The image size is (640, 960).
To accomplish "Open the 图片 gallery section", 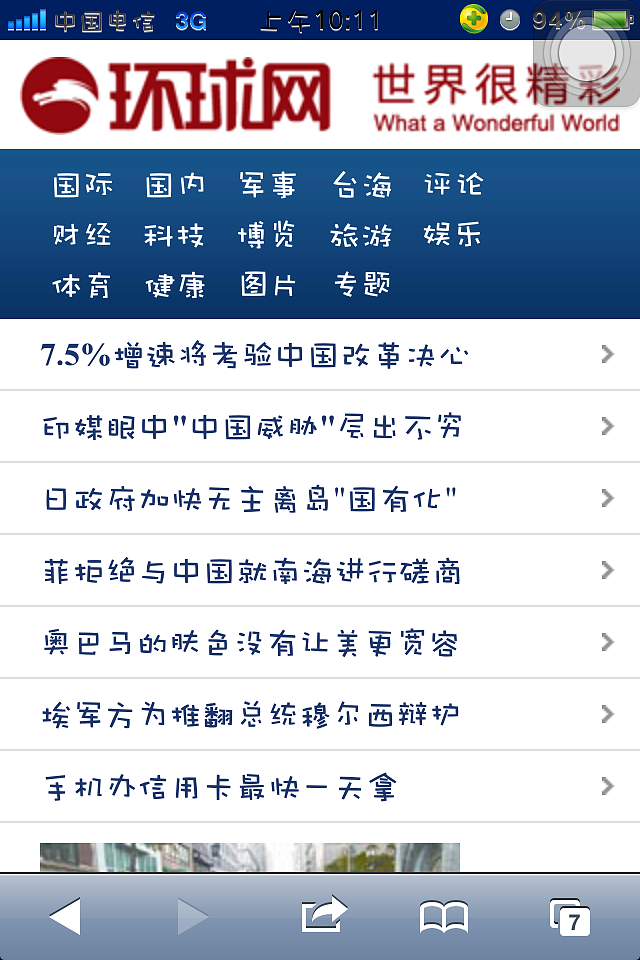I will (267, 286).
